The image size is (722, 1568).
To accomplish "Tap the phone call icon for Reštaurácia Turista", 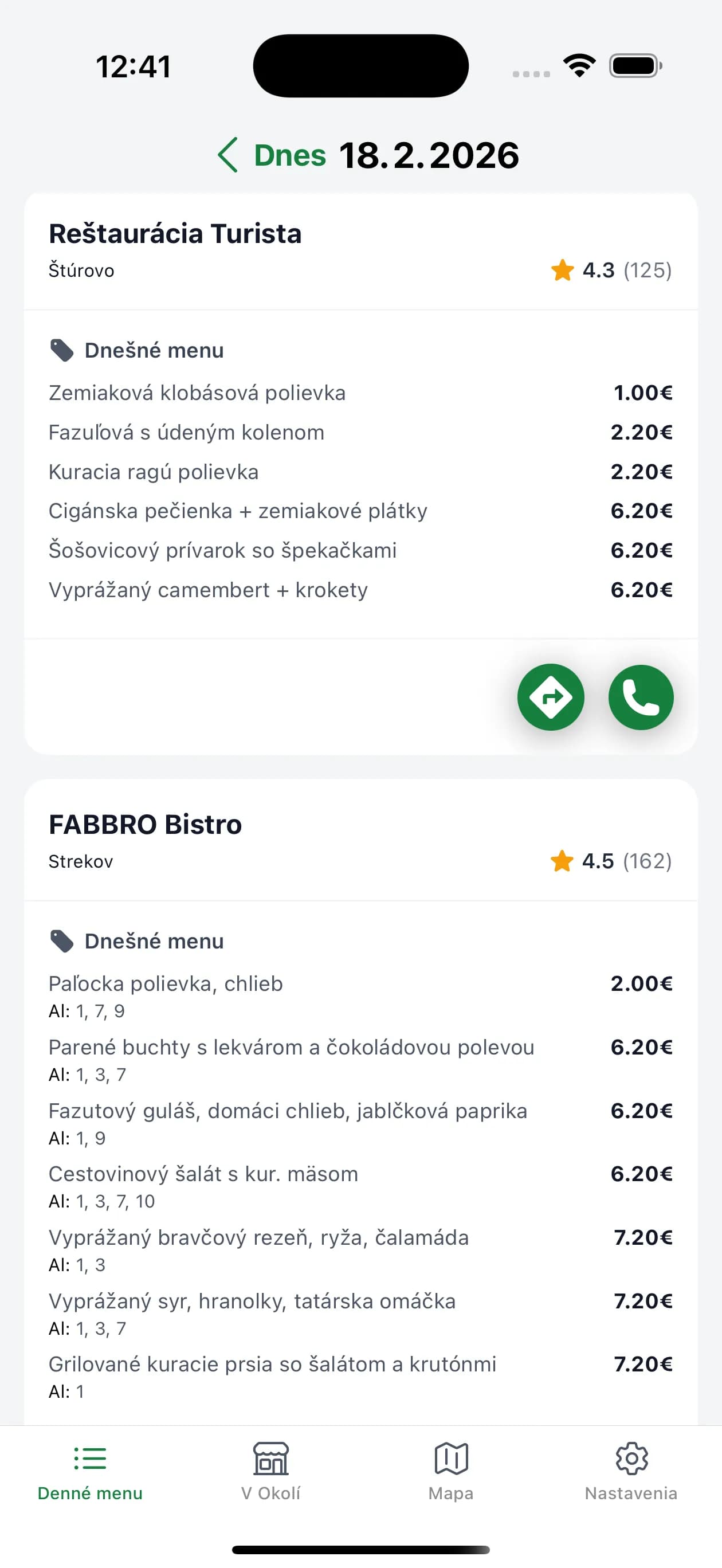I will coord(641,697).
